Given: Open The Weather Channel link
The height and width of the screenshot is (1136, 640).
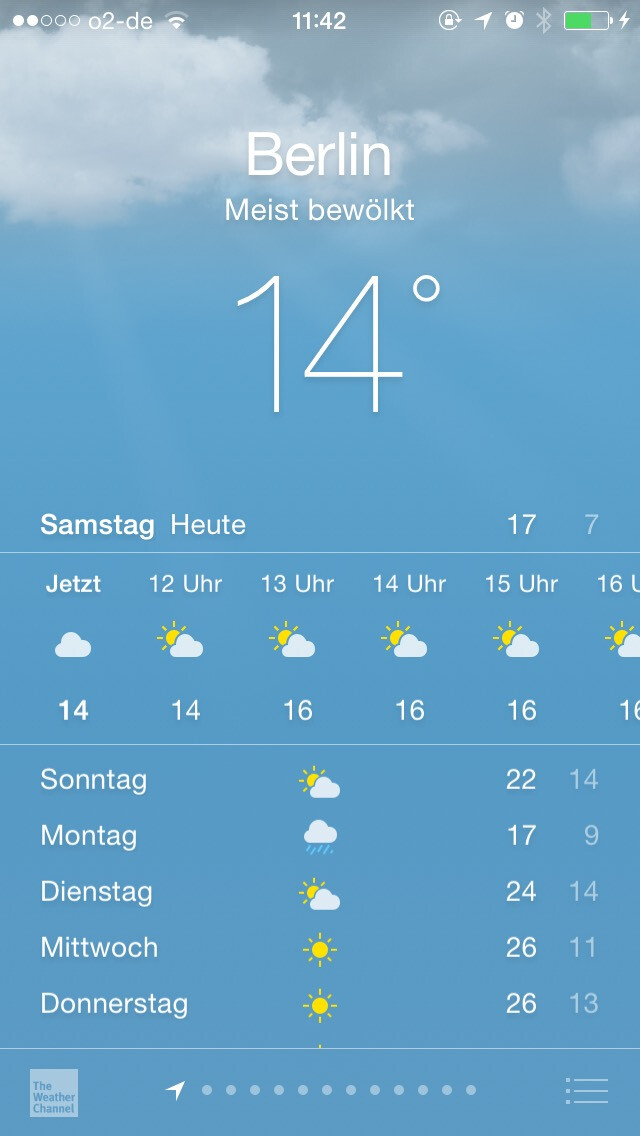Looking at the screenshot, I should pyautogui.click(x=53, y=1092).
